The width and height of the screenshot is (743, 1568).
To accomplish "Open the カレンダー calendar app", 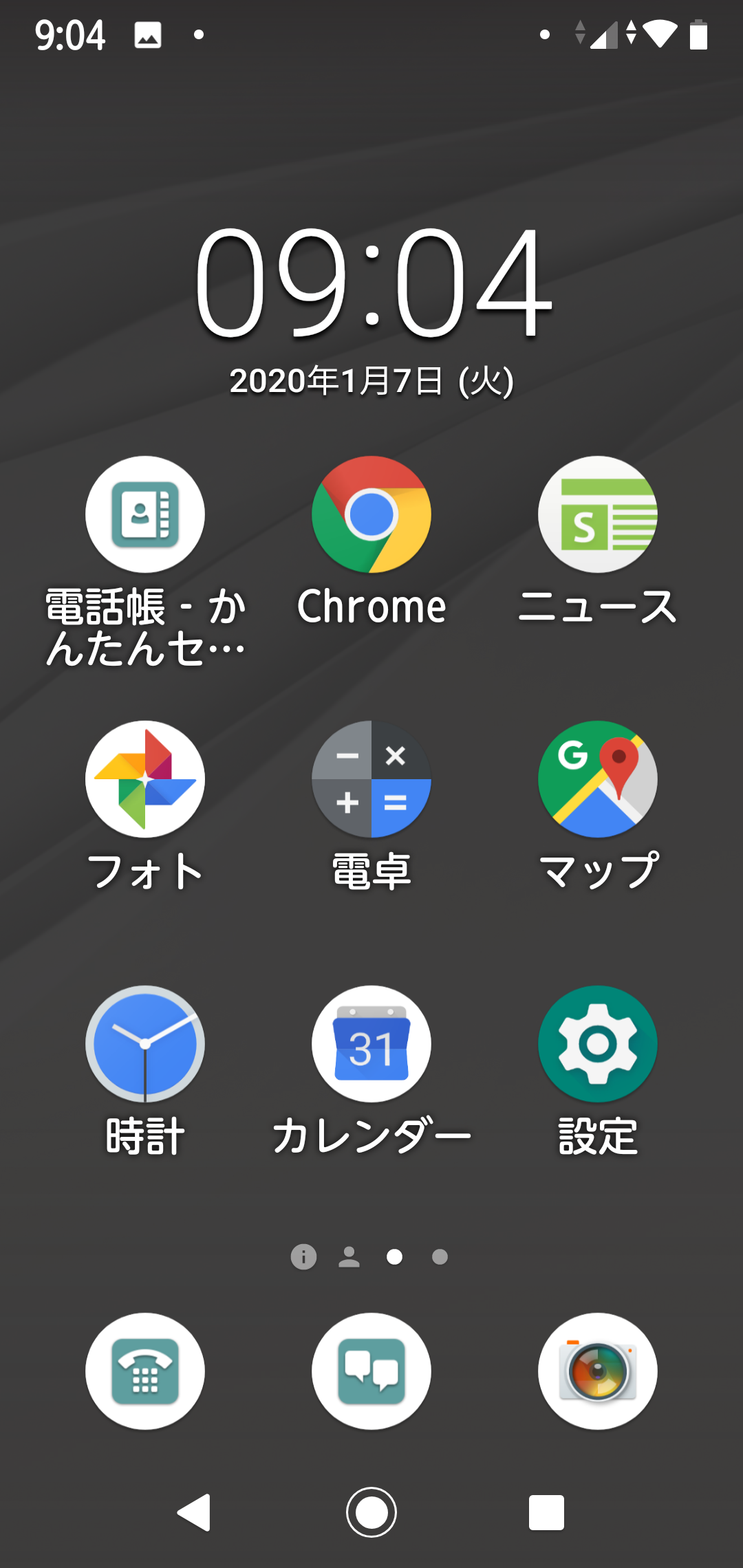I will click(371, 1044).
